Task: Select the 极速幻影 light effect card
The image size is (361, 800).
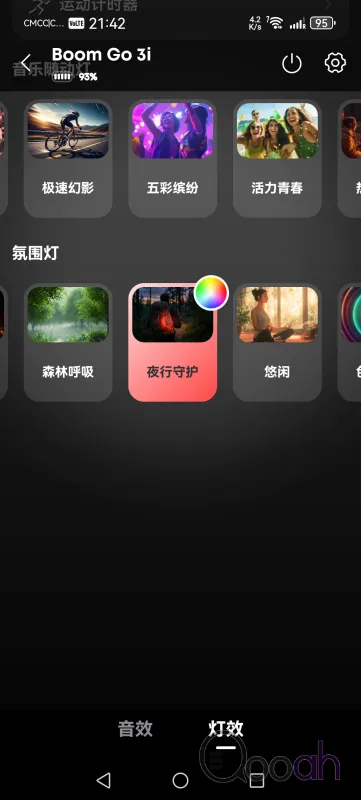Action: [68, 159]
